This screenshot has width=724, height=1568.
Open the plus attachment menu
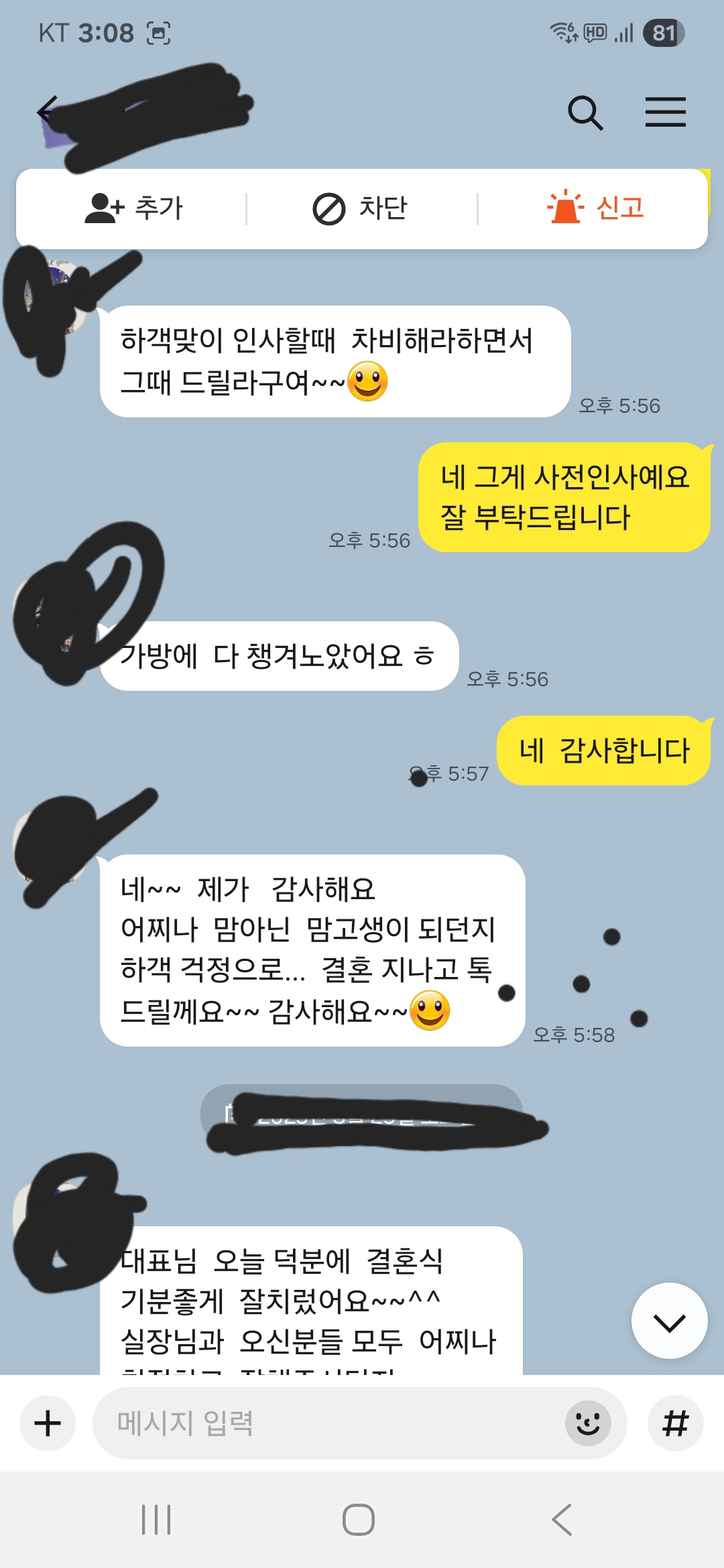point(48,1423)
